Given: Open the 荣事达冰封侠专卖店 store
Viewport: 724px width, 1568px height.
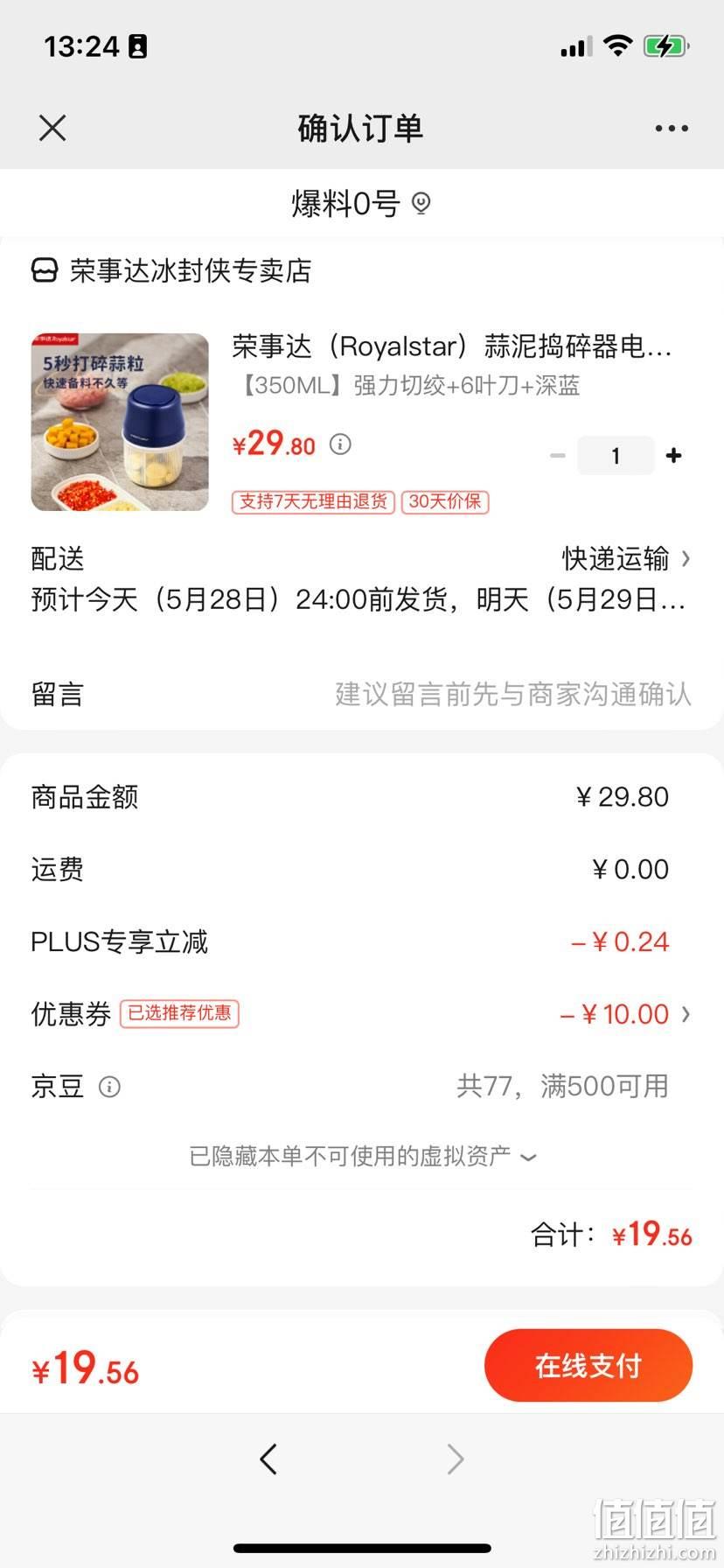Looking at the screenshot, I should point(171,270).
